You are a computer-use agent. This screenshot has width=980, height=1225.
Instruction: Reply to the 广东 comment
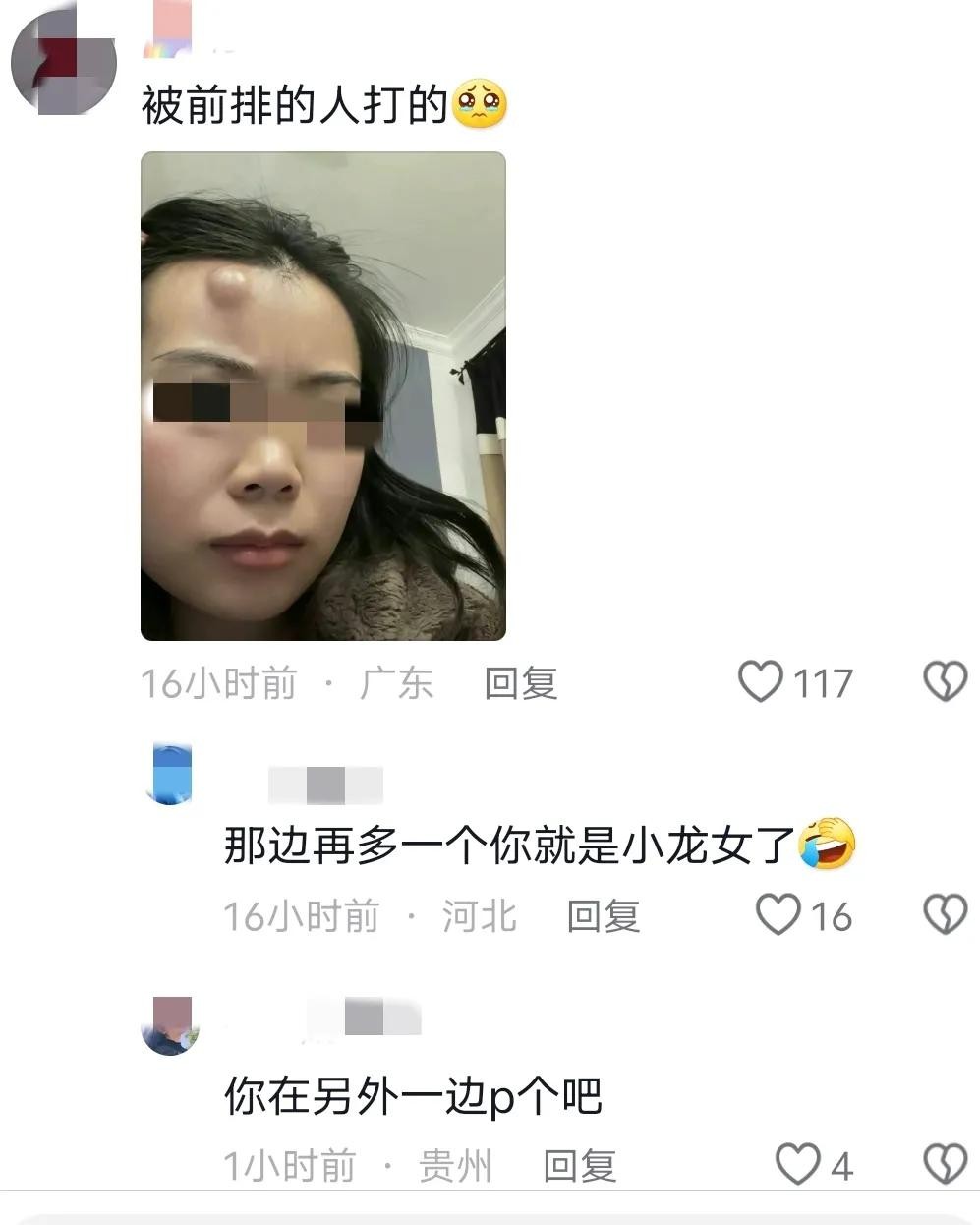[x=520, y=683]
